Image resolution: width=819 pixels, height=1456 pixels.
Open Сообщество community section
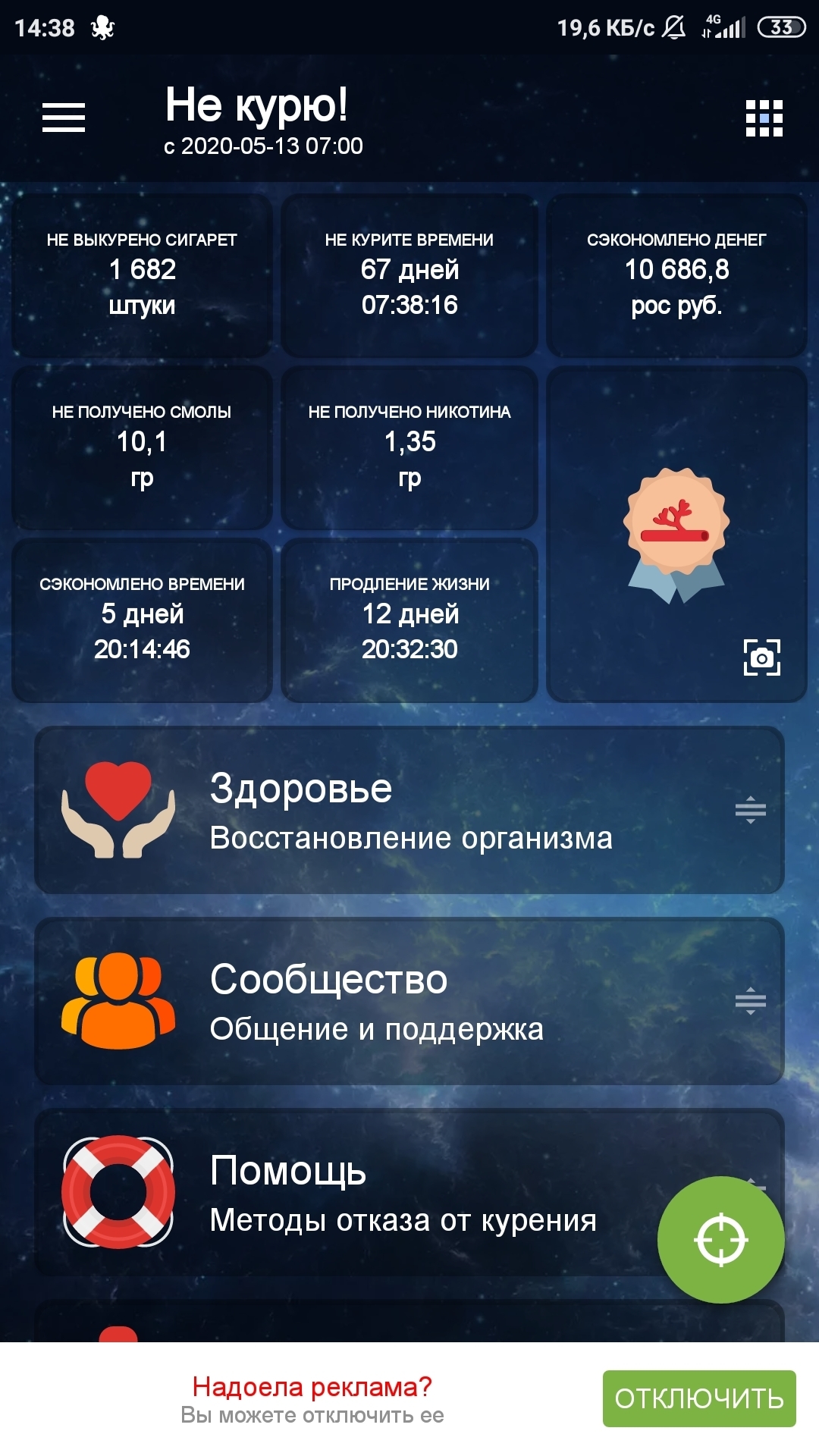coord(409,1001)
